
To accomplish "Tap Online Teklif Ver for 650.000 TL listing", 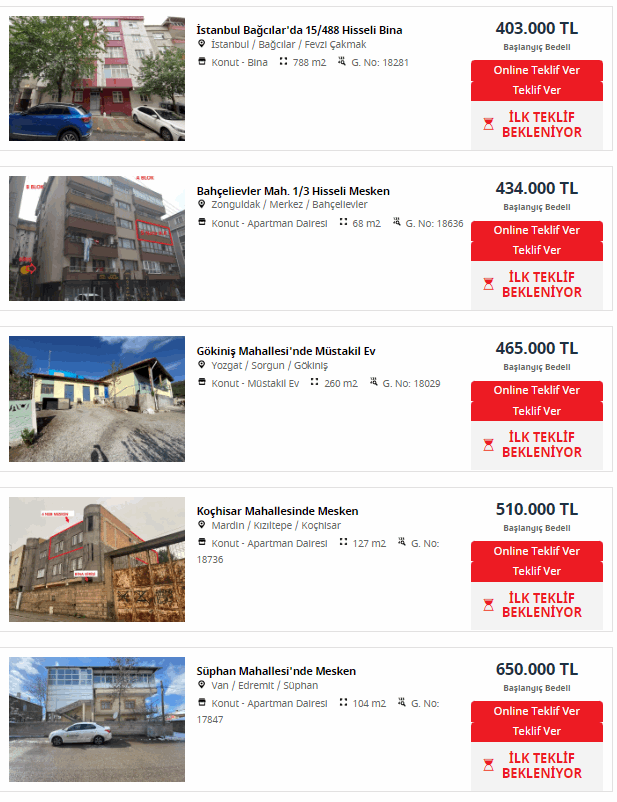I will coord(536,711).
